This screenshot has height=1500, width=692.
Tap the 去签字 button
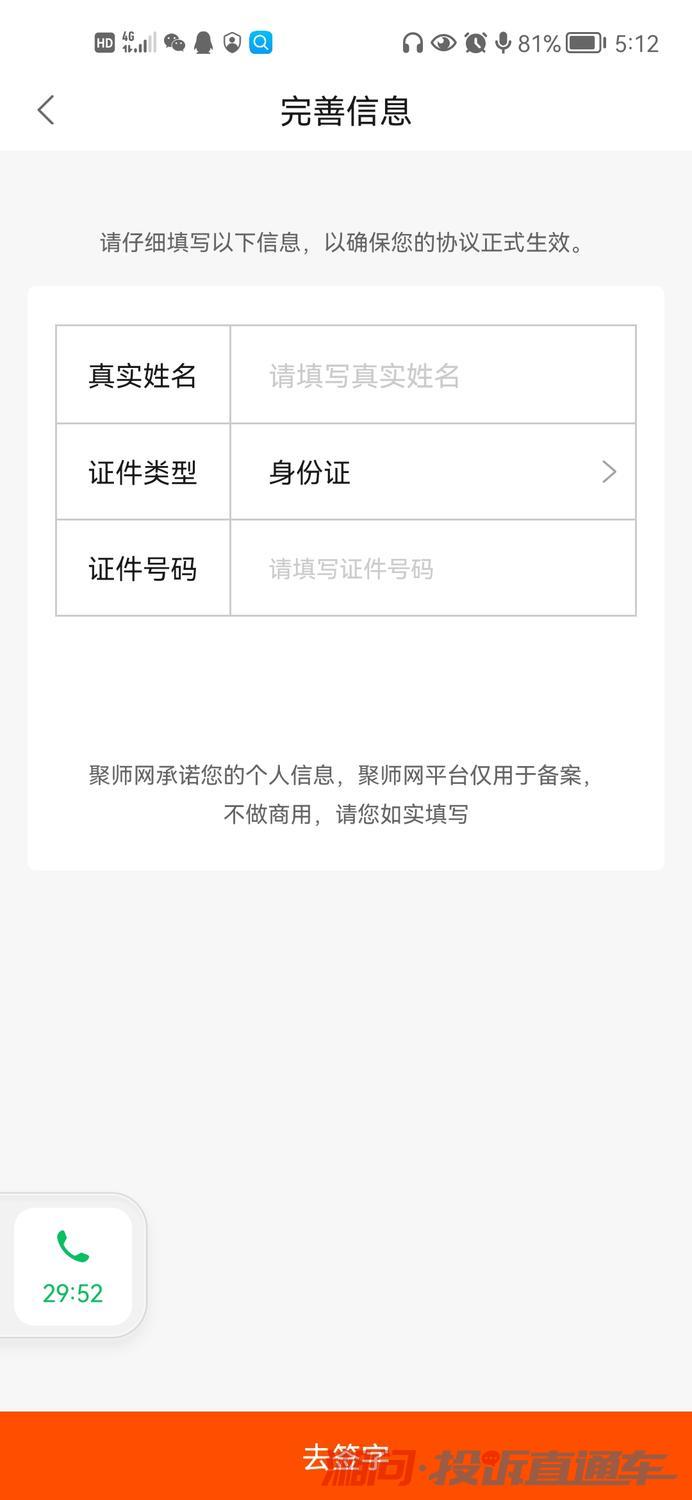(346, 1456)
